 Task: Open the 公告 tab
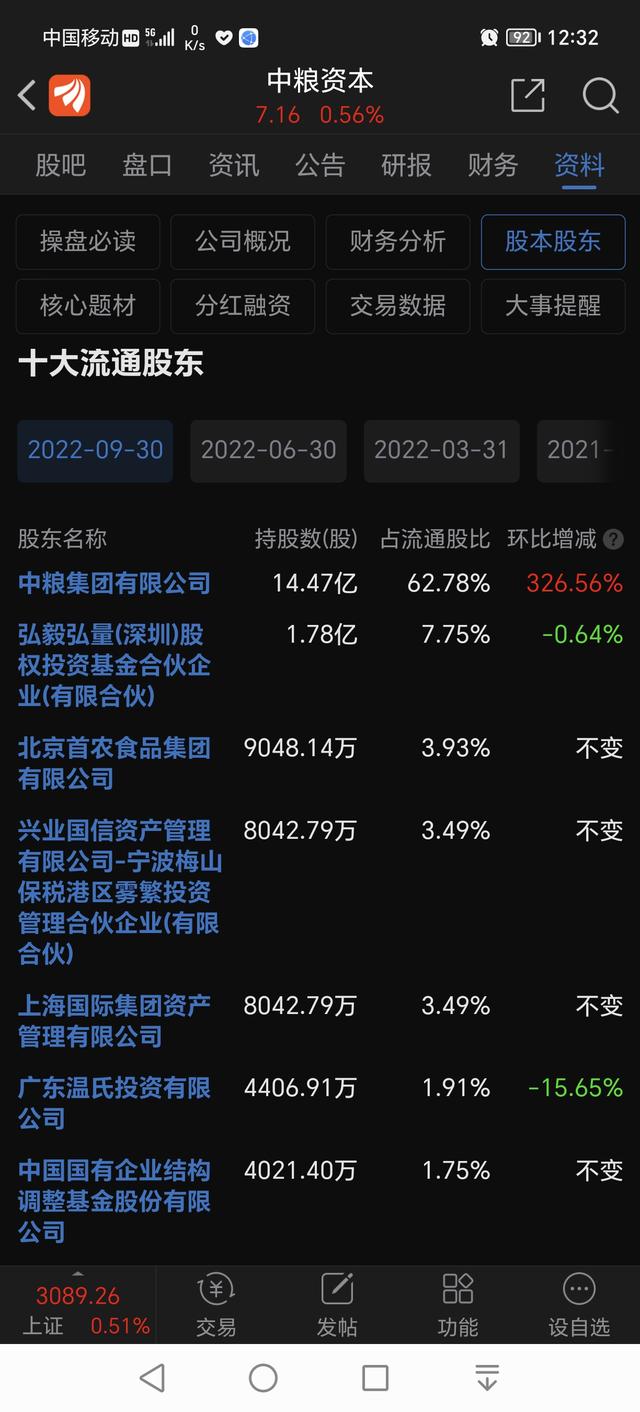[320, 165]
